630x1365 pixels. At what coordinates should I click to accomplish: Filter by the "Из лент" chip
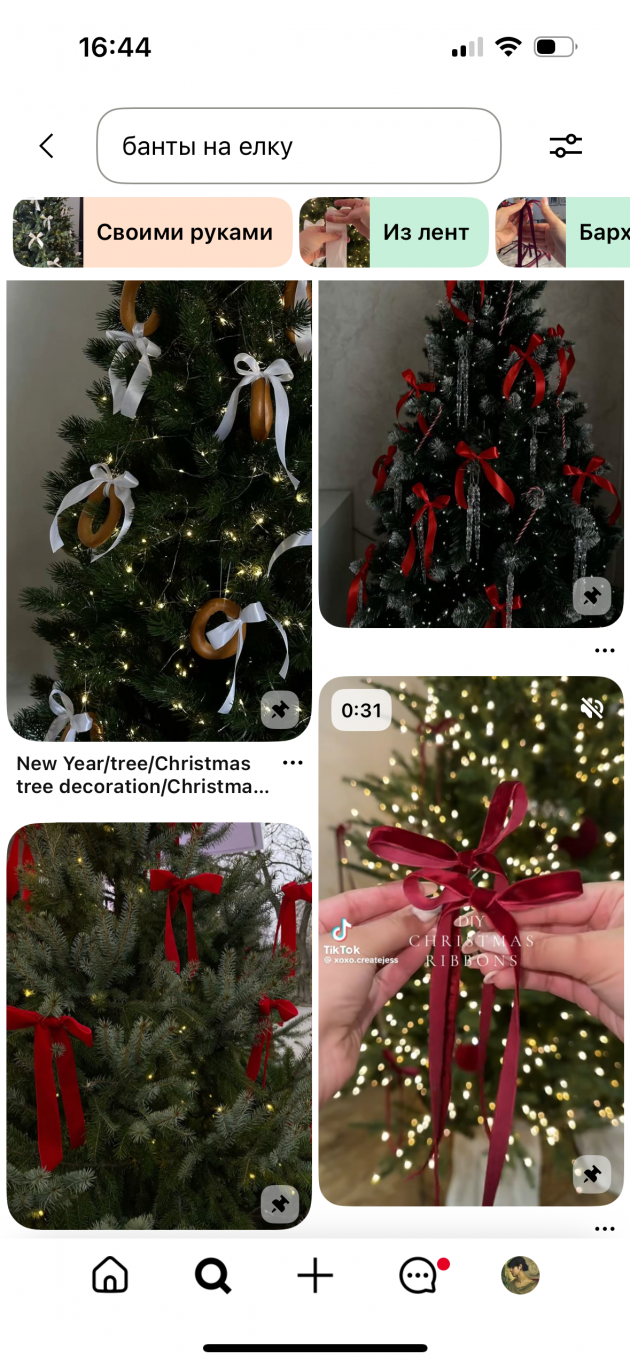pos(394,232)
